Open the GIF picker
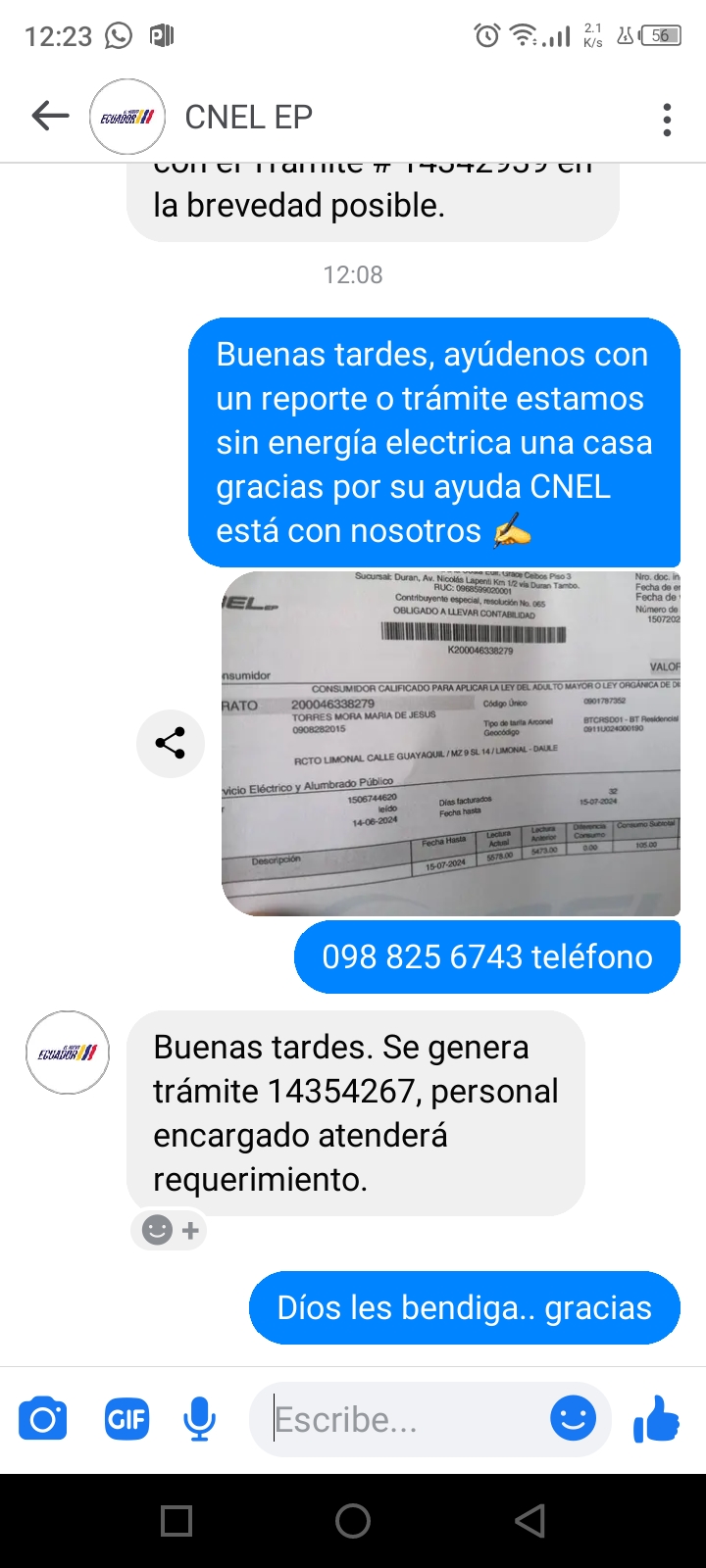 (x=126, y=1419)
